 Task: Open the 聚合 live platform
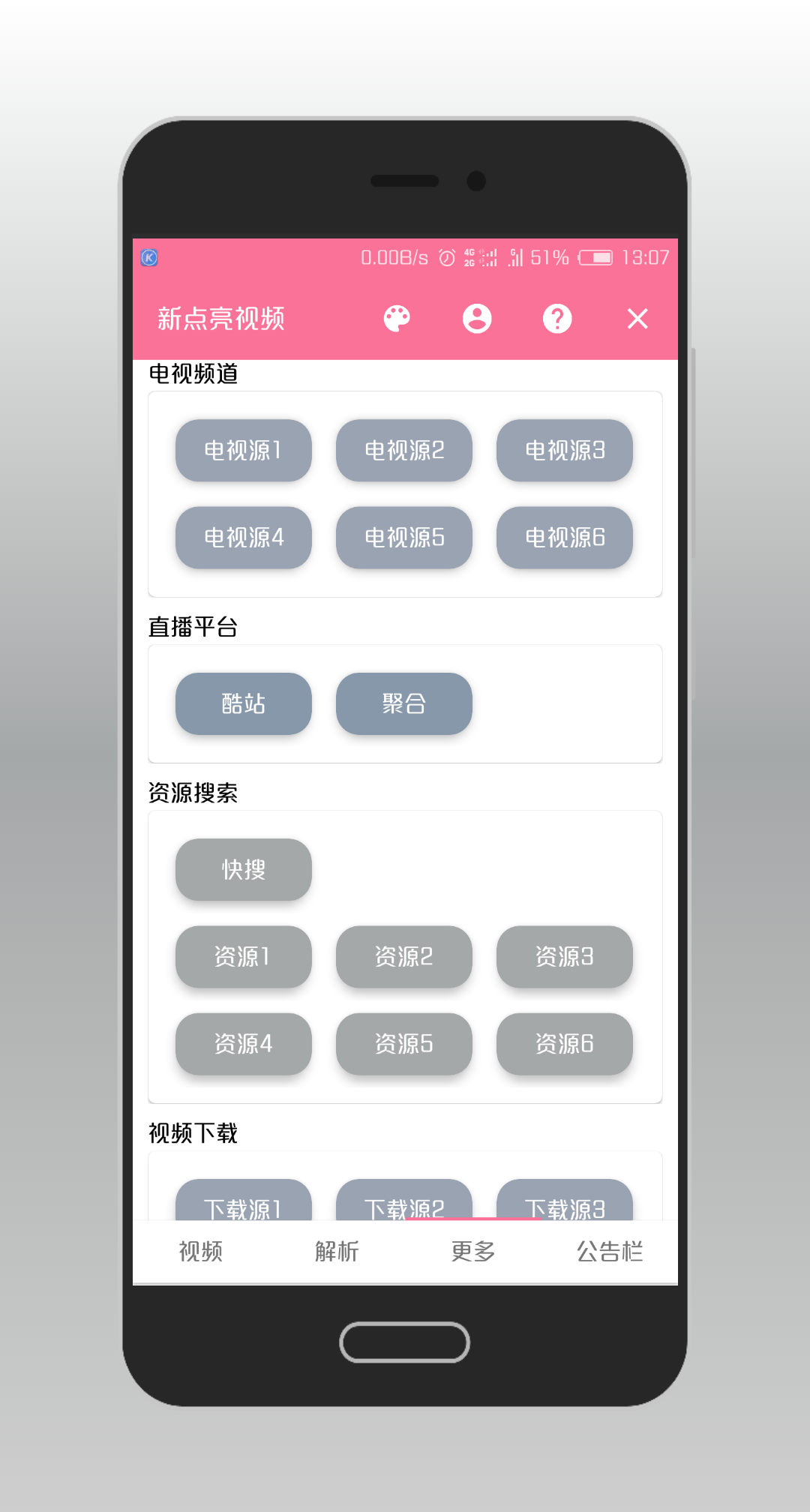click(403, 703)
